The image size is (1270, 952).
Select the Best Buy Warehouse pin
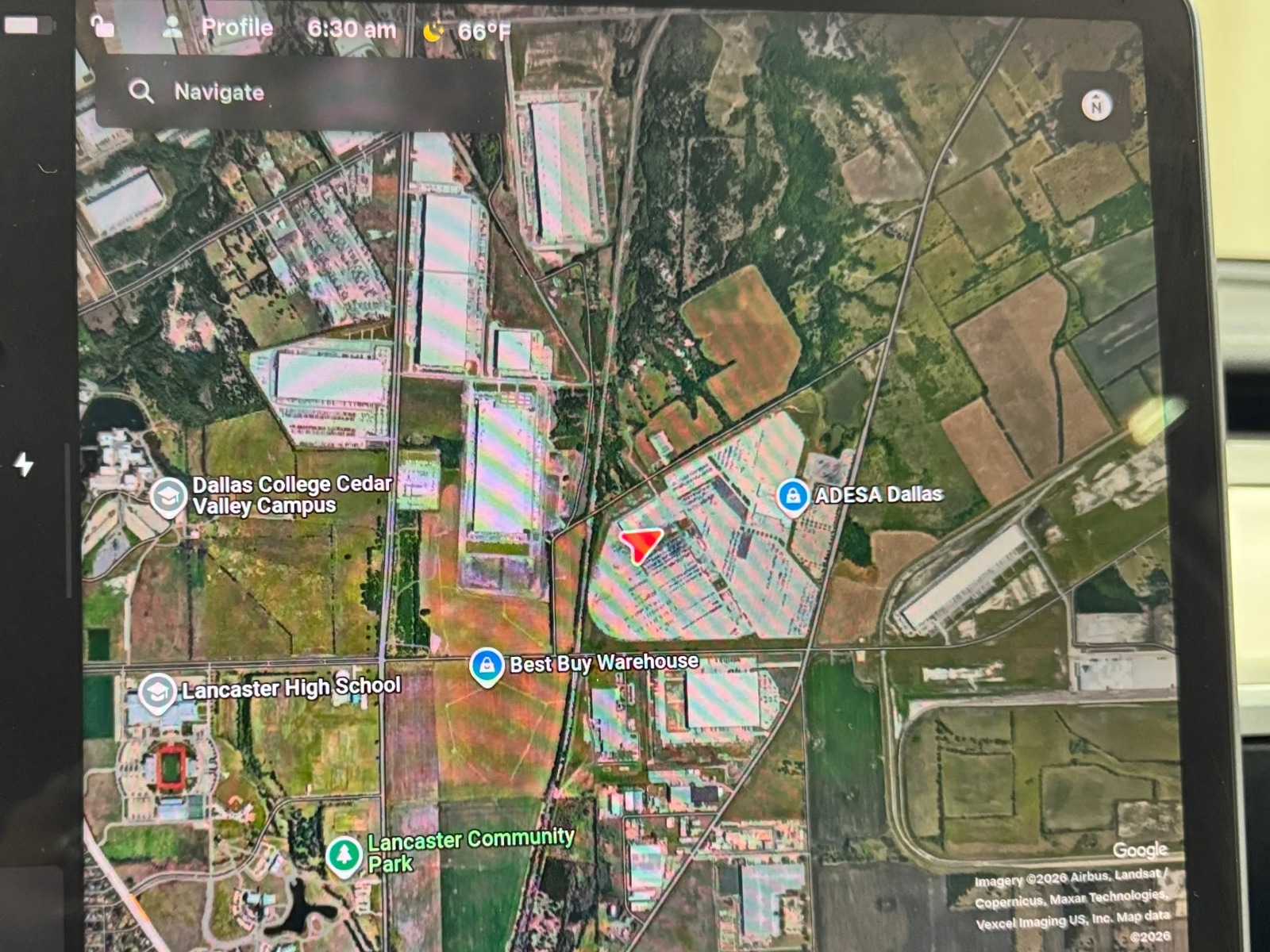point(486,666)
